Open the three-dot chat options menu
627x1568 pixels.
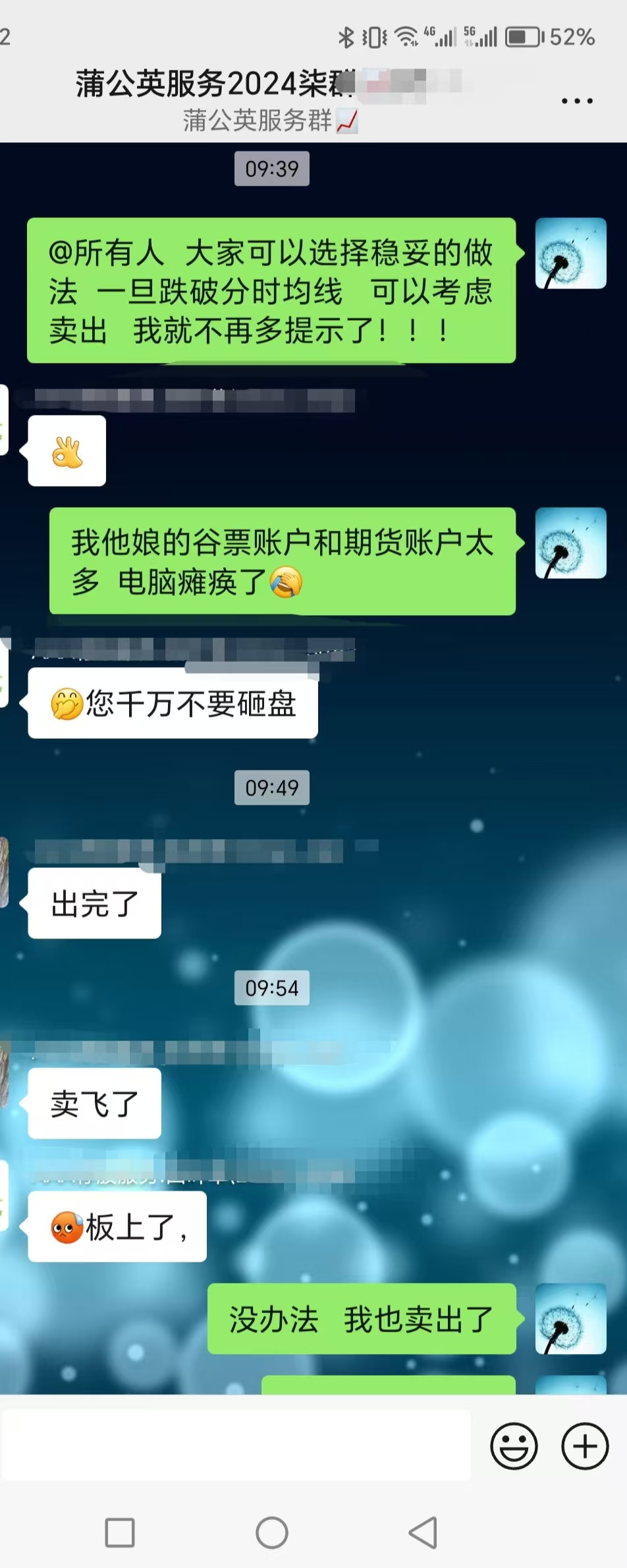(577, 101)
